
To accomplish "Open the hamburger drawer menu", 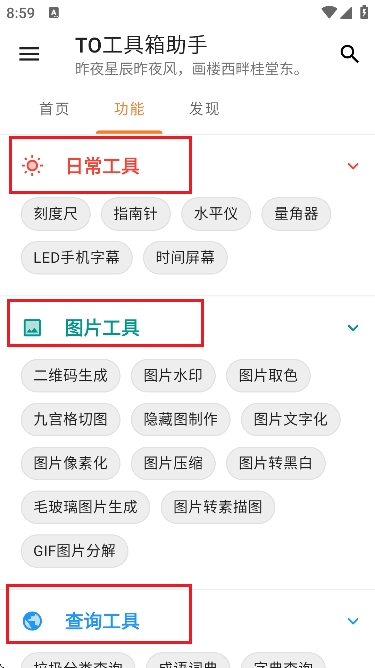I will click(x=29, y=54).
